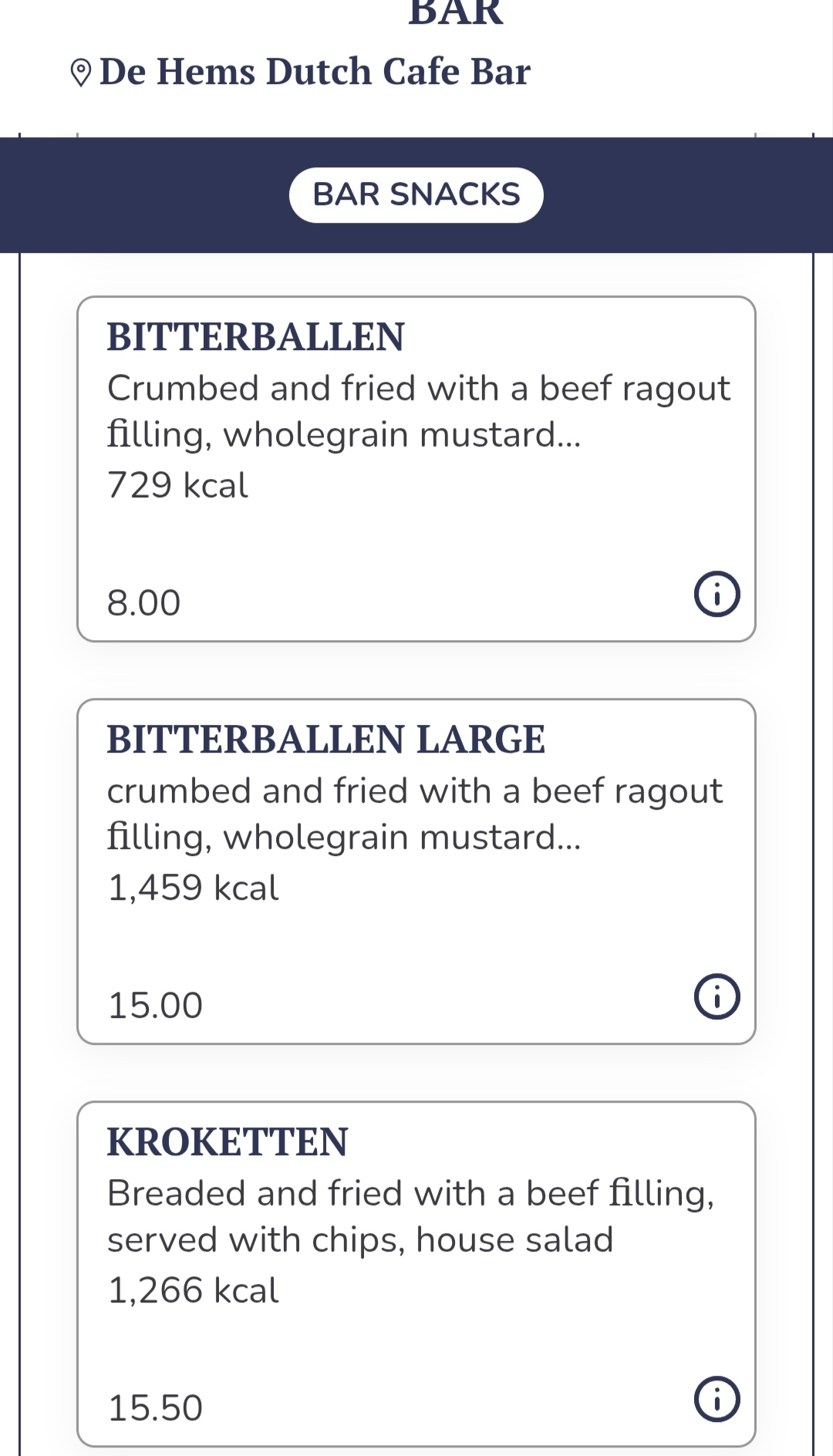Select the BAR SNACKS category chip
Image resolution: width=833 pixels, height=1456 pixels.
[416, 195]
